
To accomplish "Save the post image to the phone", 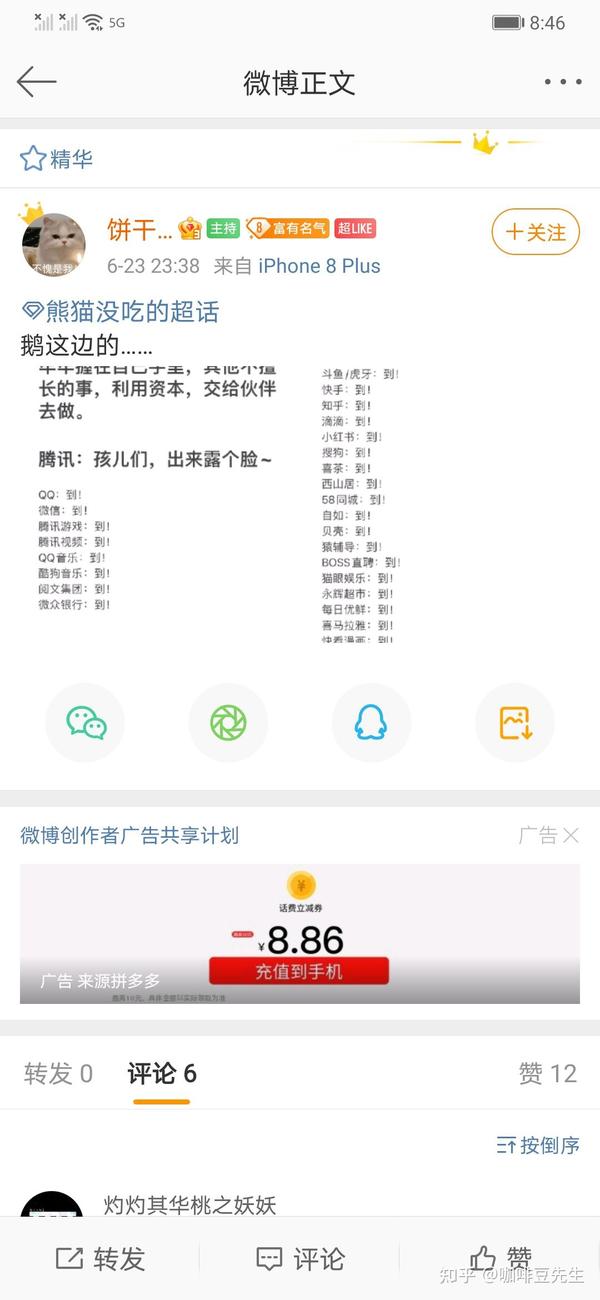I will (514, 722).
